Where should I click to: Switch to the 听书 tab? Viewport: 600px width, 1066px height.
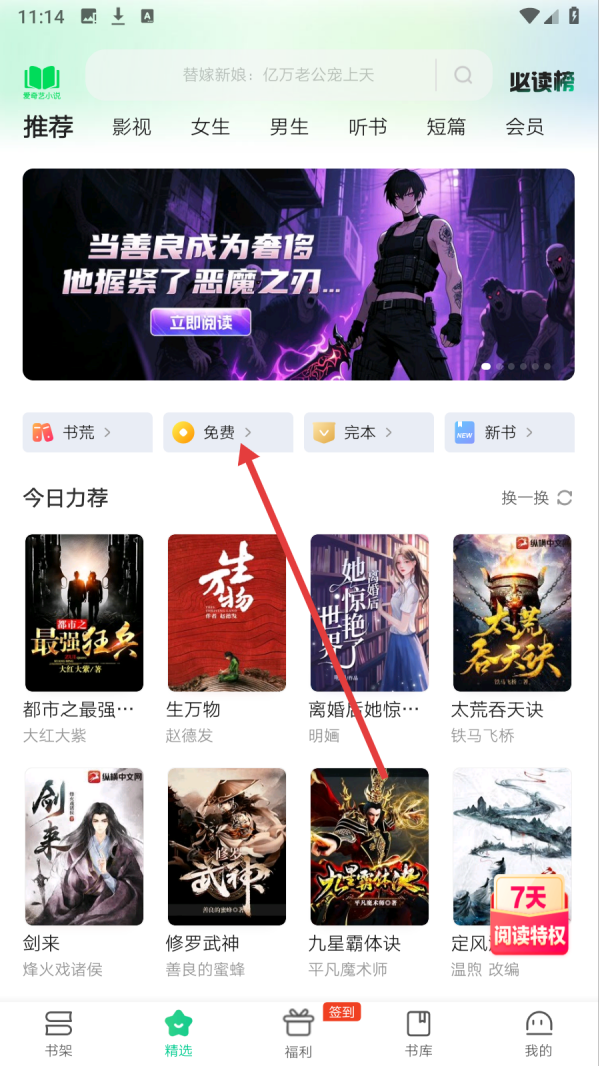(x=367, y=127)
